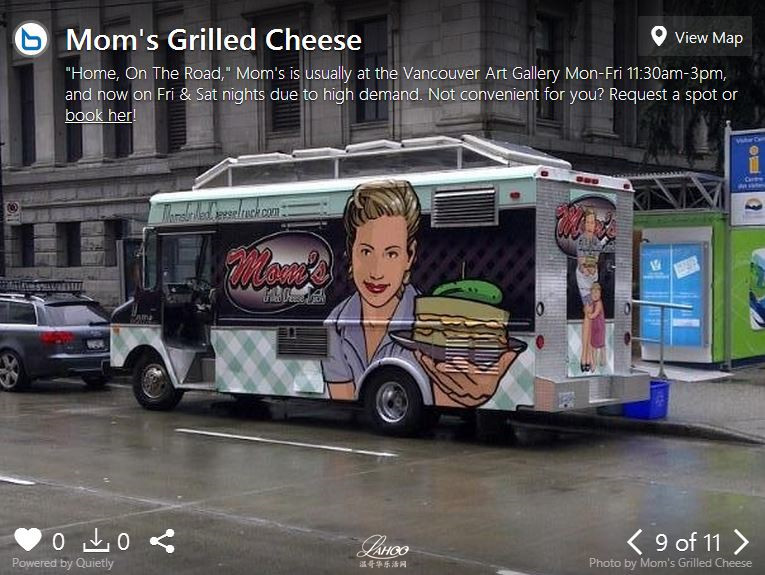Follow the 'book her' link
Image resolution: width=765 pixels, height=575 pixels.
(x=98, y=115)
